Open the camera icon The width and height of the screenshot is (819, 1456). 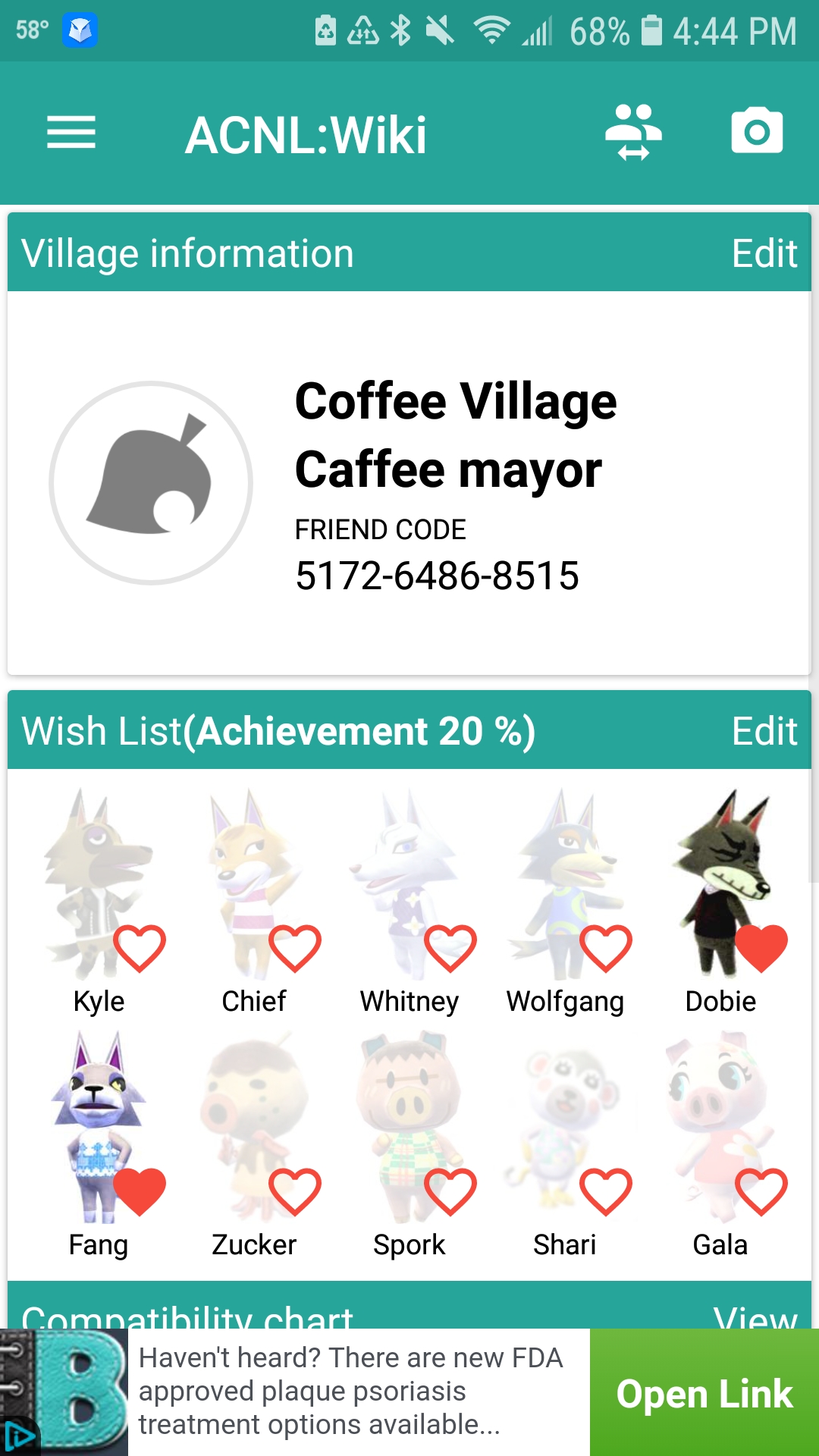click(756, 132)
